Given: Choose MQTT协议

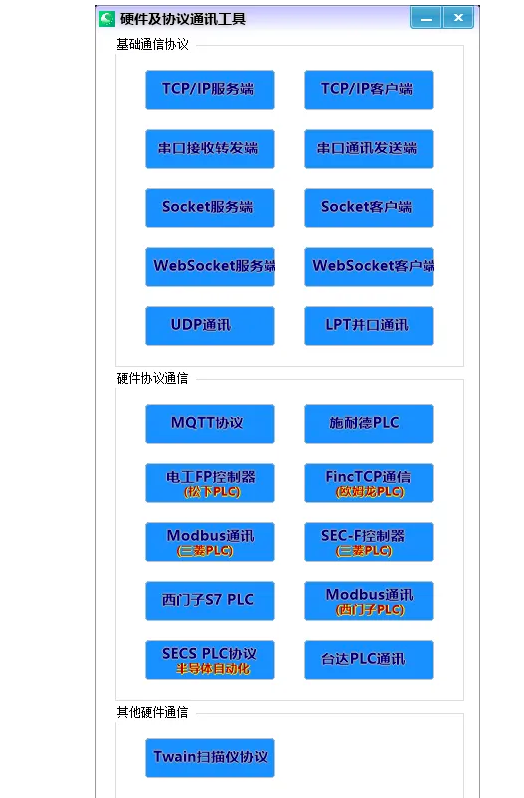Looking at the screenshot, I should coord(210,424).
